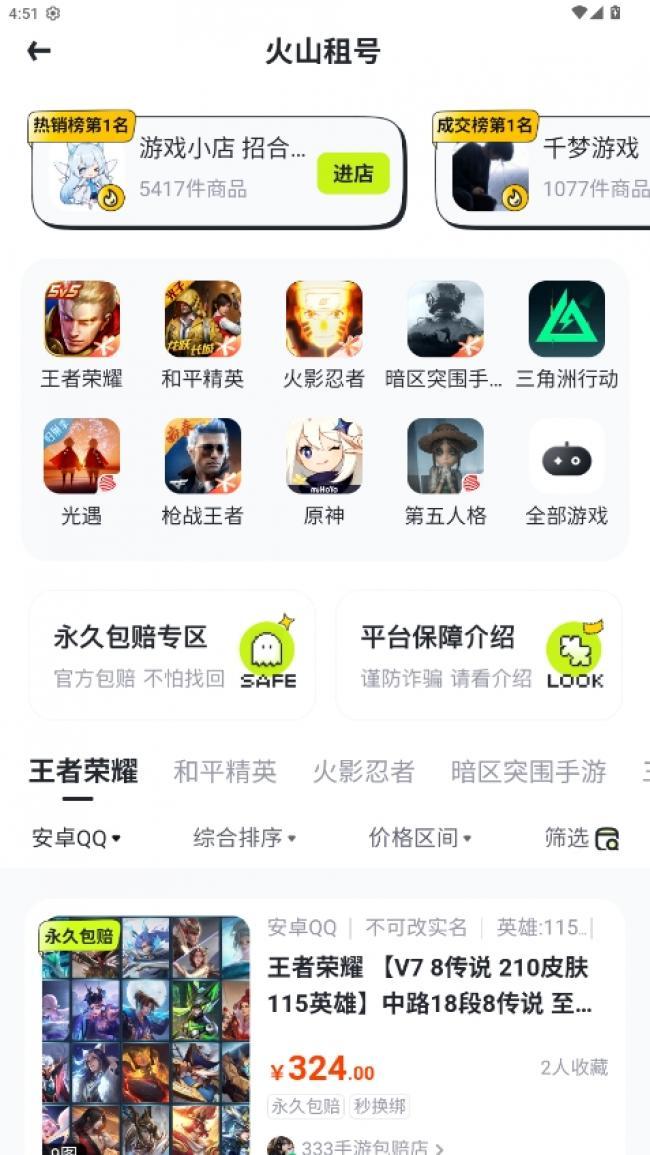The image size is (650, 1155).
Task: Expand the 安卓QQ dropdown
Action: [76, 838]
